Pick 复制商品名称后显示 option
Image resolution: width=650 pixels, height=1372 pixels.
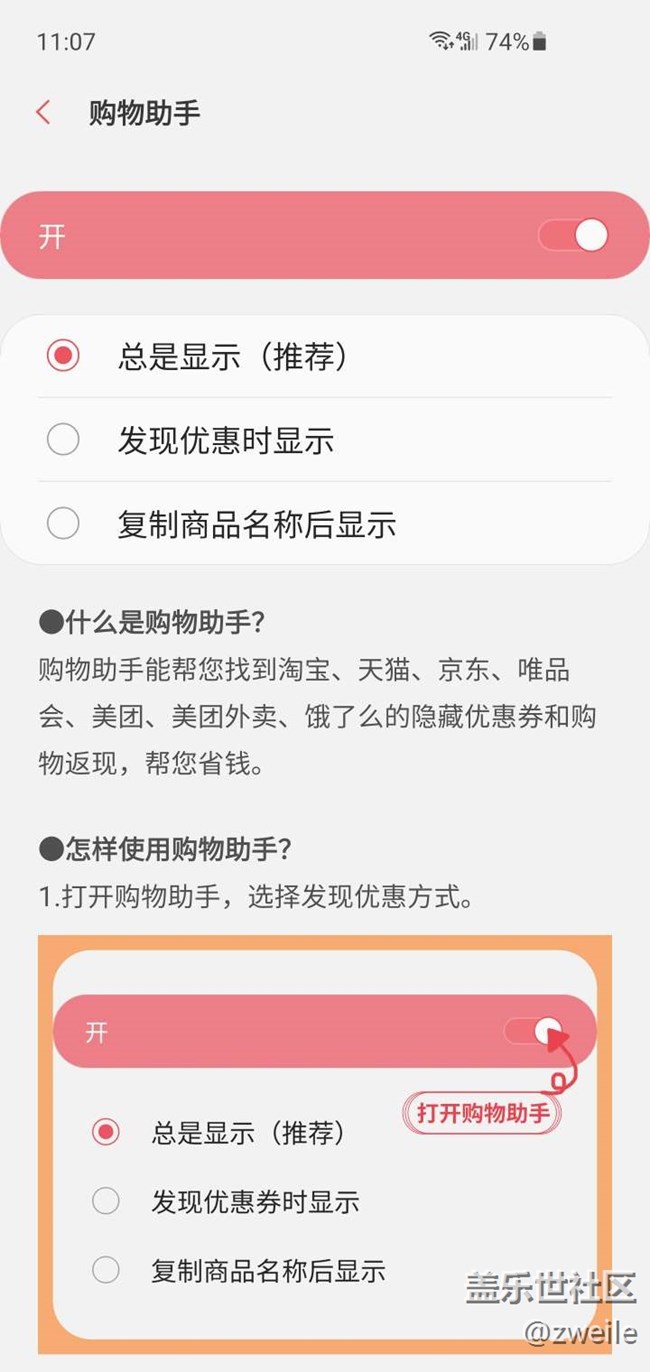pos(325,524)
